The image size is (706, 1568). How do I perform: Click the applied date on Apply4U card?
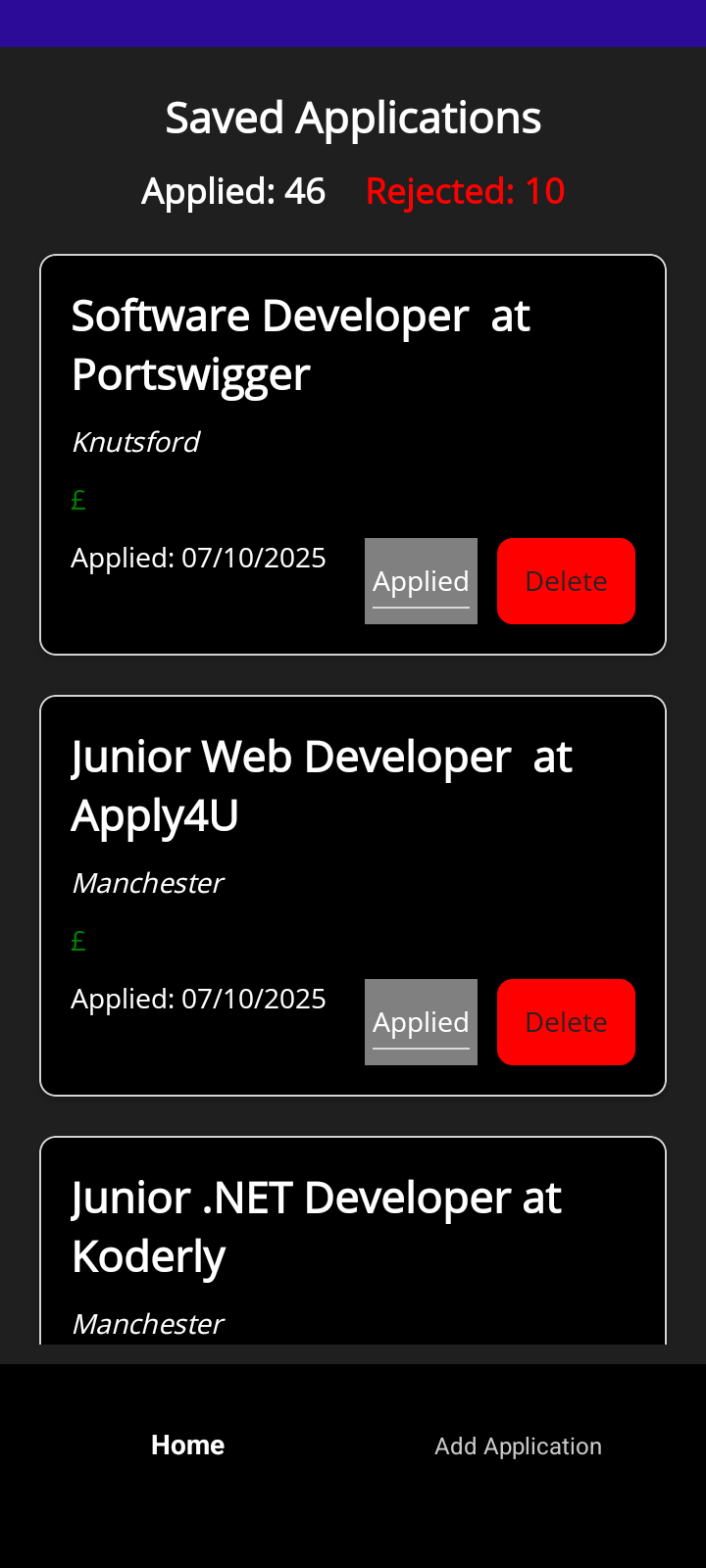[198, 999]
